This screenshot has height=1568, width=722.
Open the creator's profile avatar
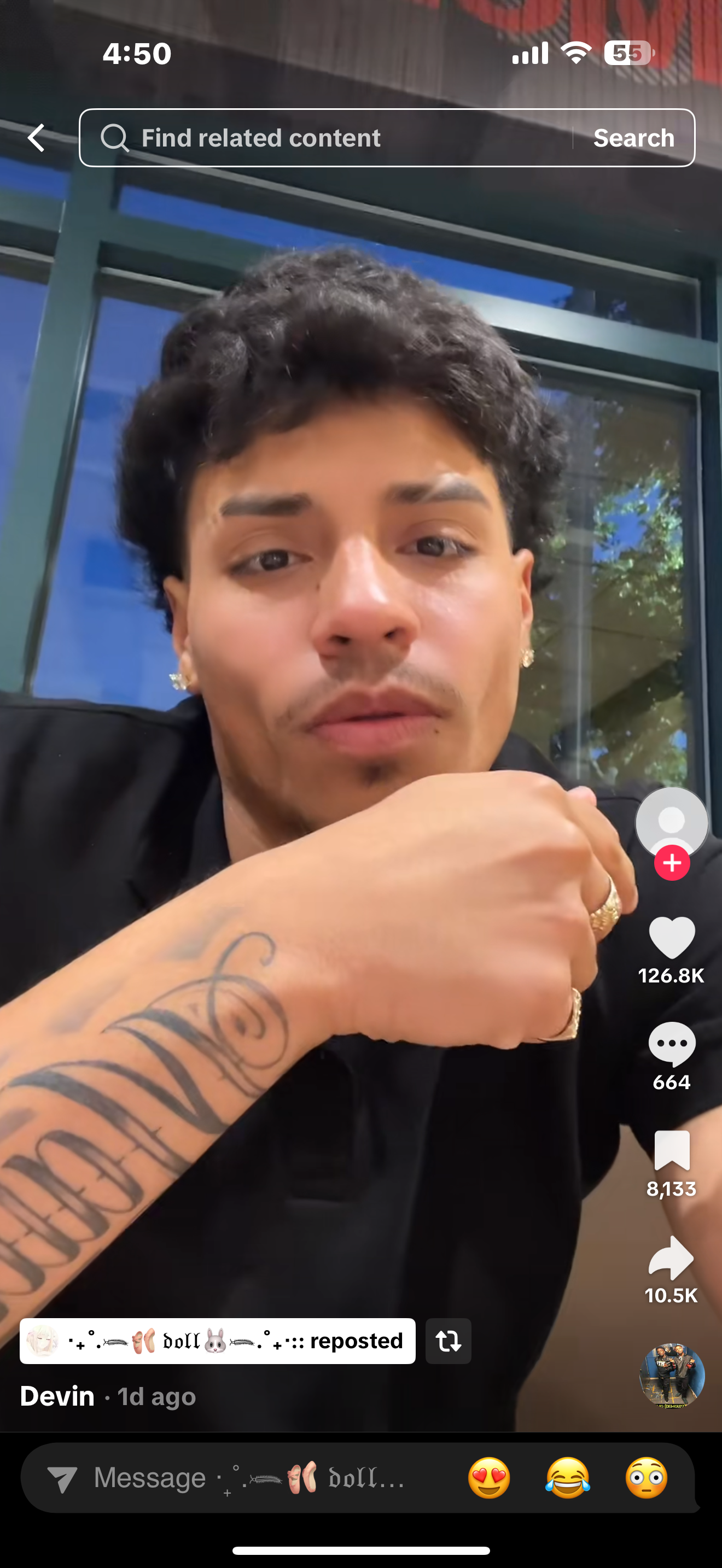672,822
